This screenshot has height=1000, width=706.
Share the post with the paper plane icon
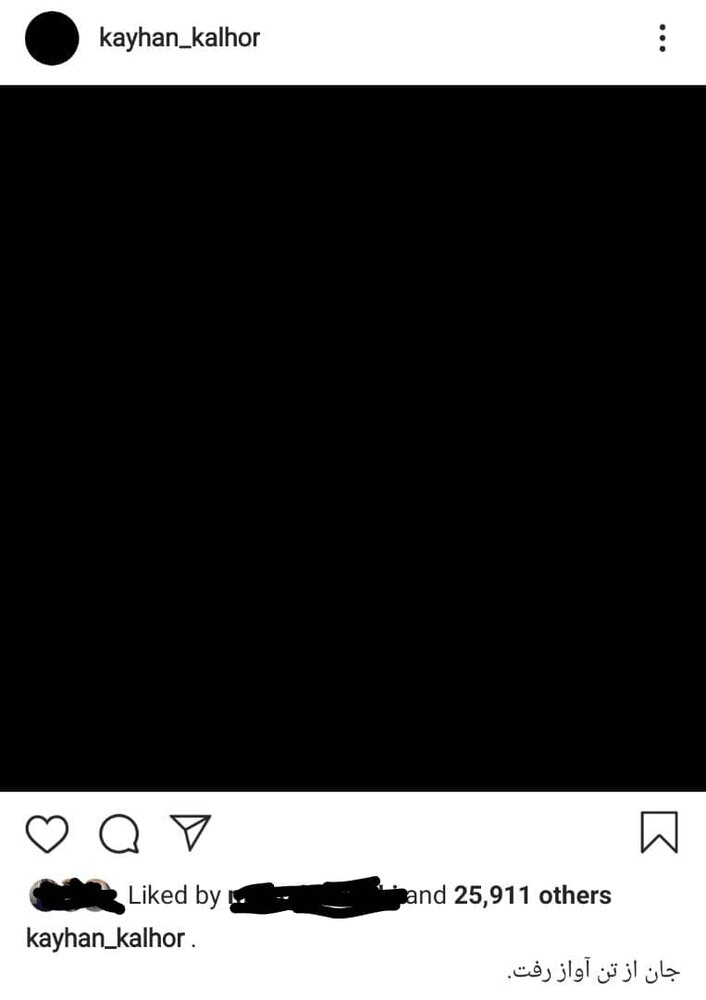189,831
